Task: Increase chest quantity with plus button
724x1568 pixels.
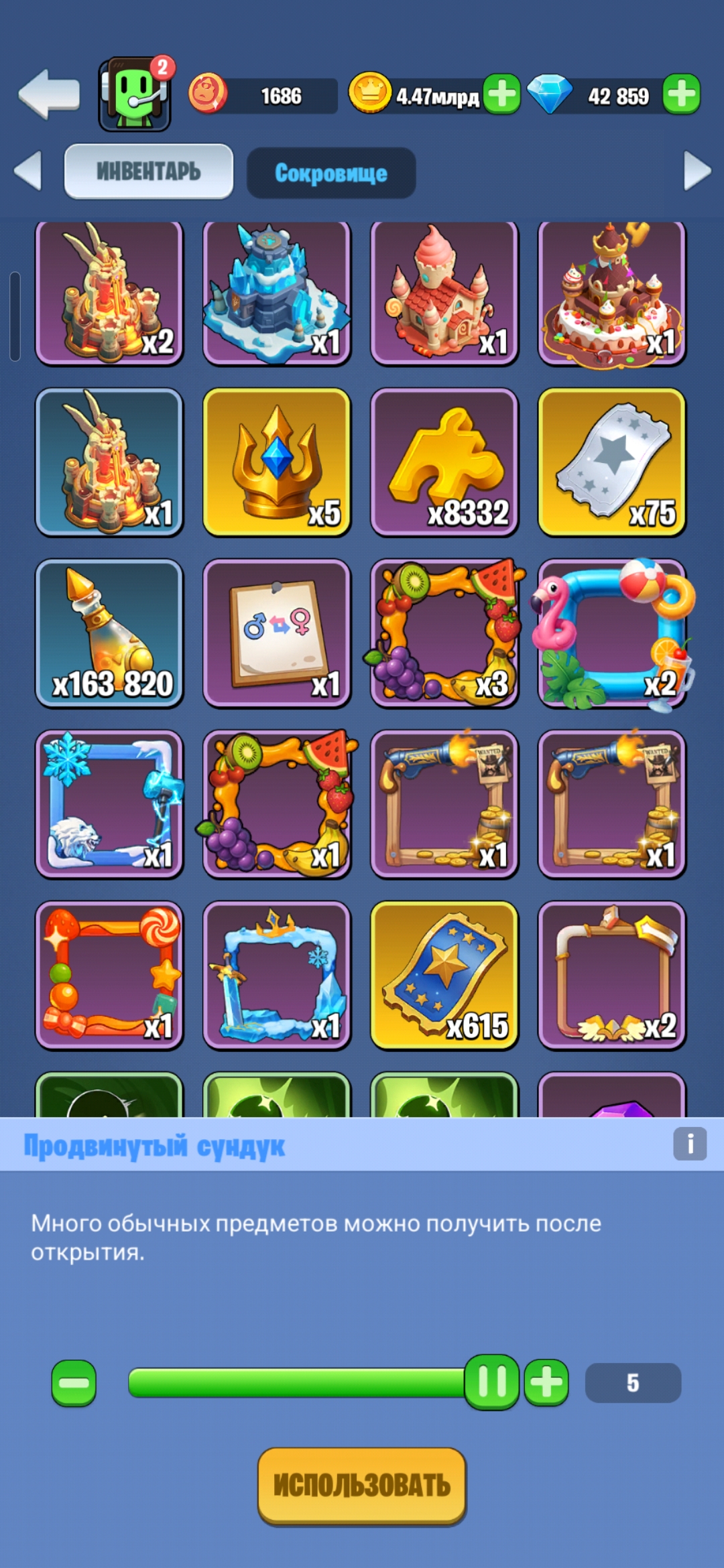Action: [546, 1382]
